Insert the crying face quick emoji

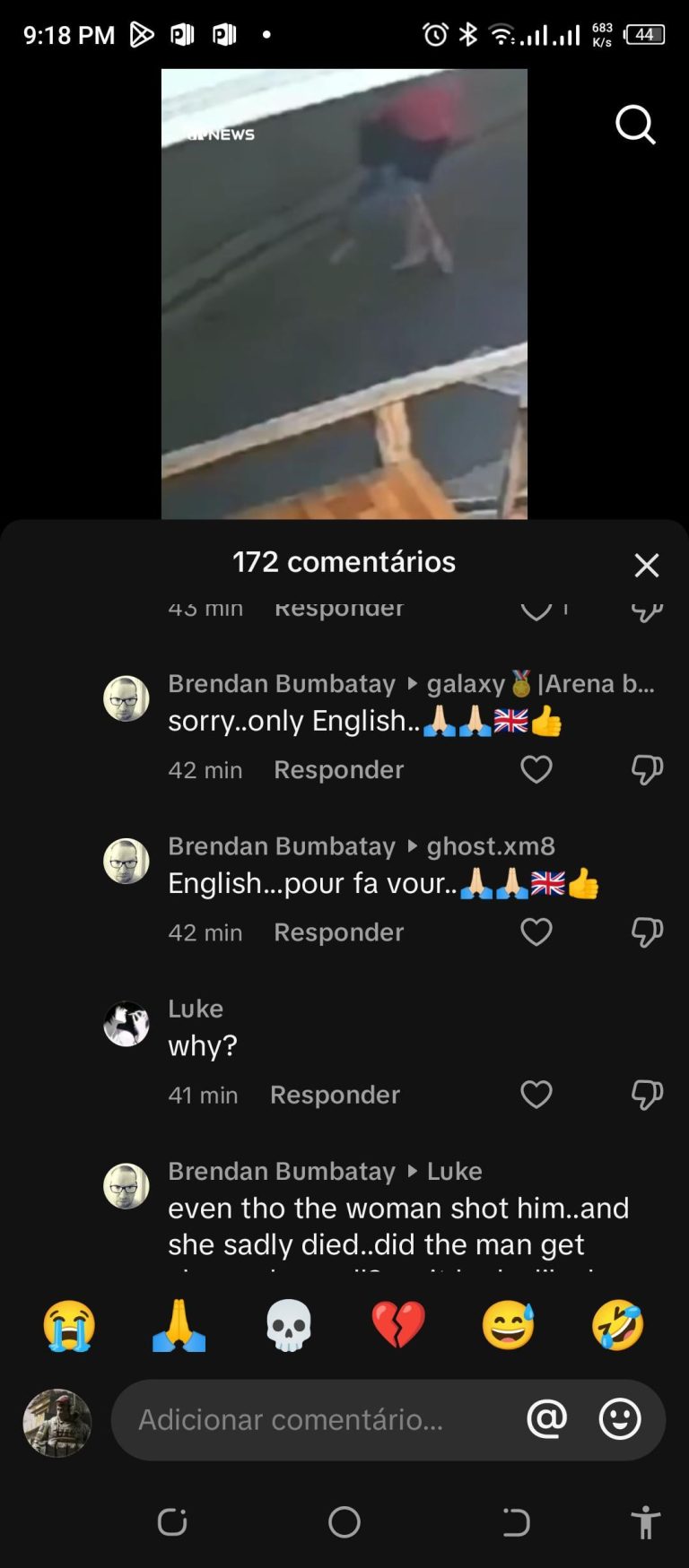[69, 1325]
